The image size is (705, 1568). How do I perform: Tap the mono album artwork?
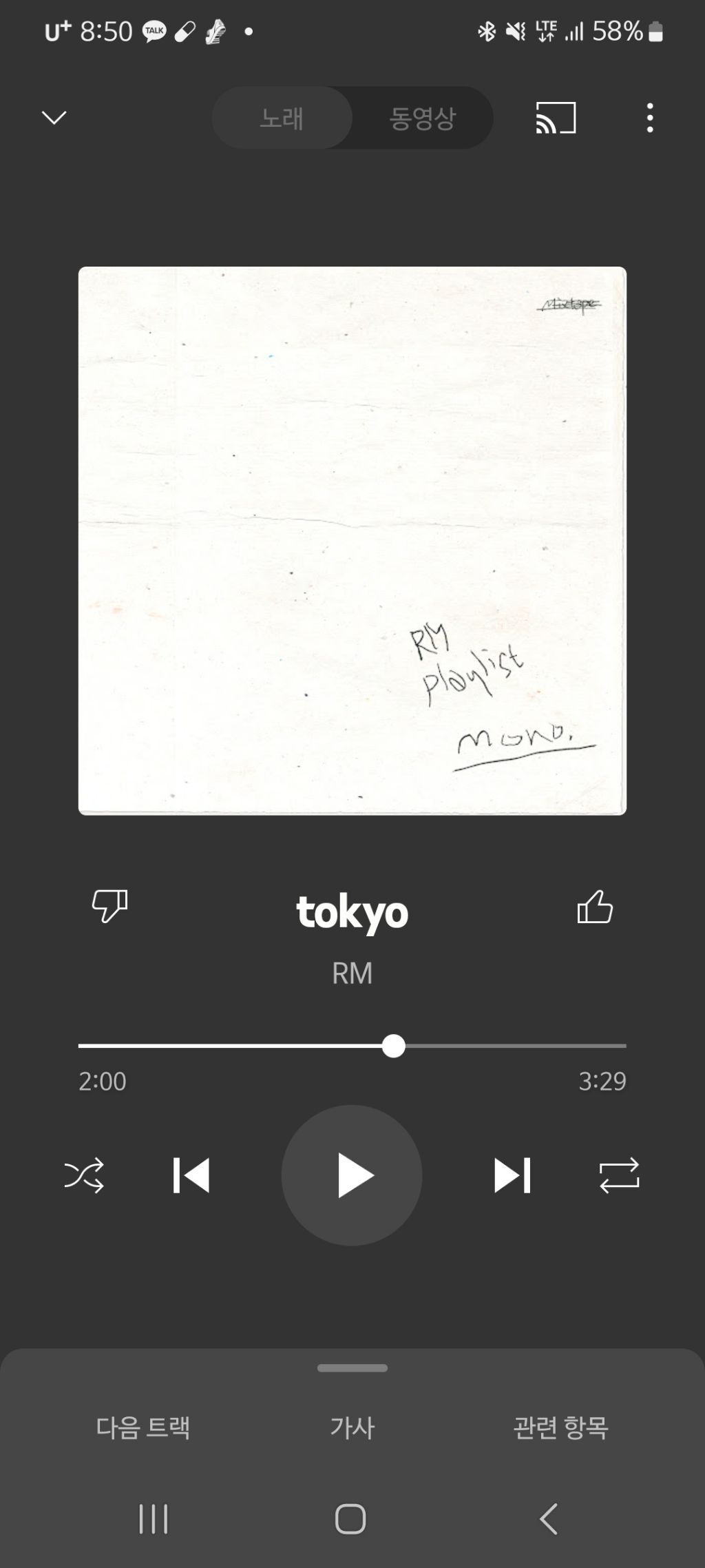click(x=352, y=539)
